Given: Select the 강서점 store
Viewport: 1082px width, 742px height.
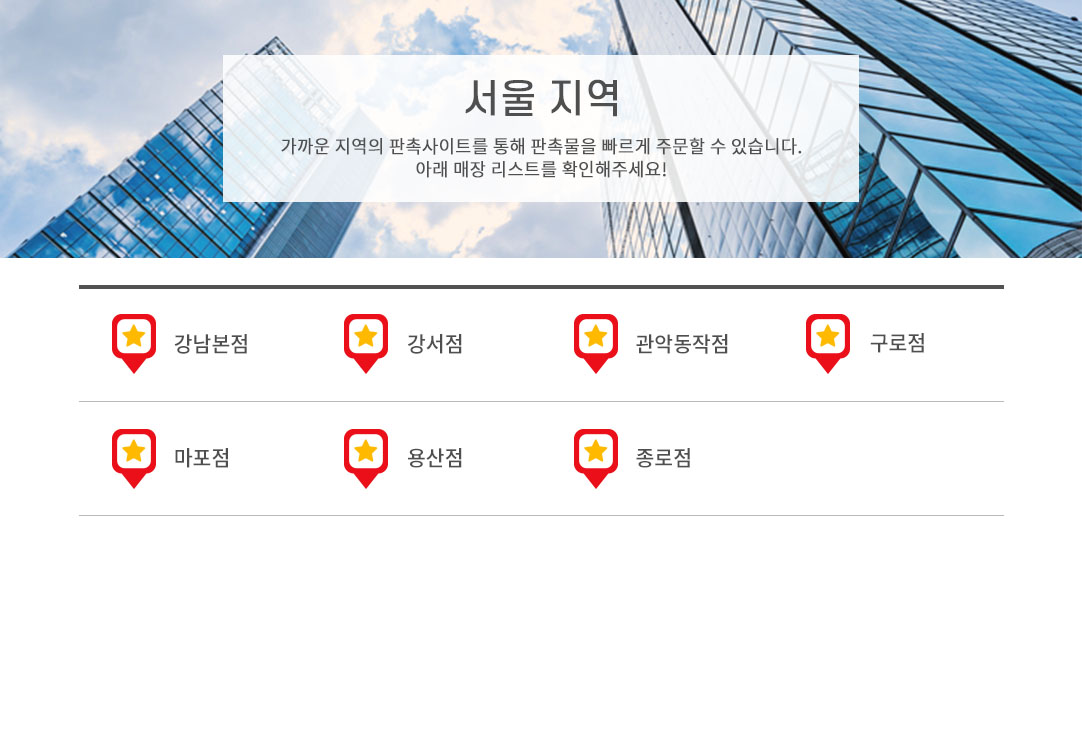Looking at the screenshot, I should 434,344.
